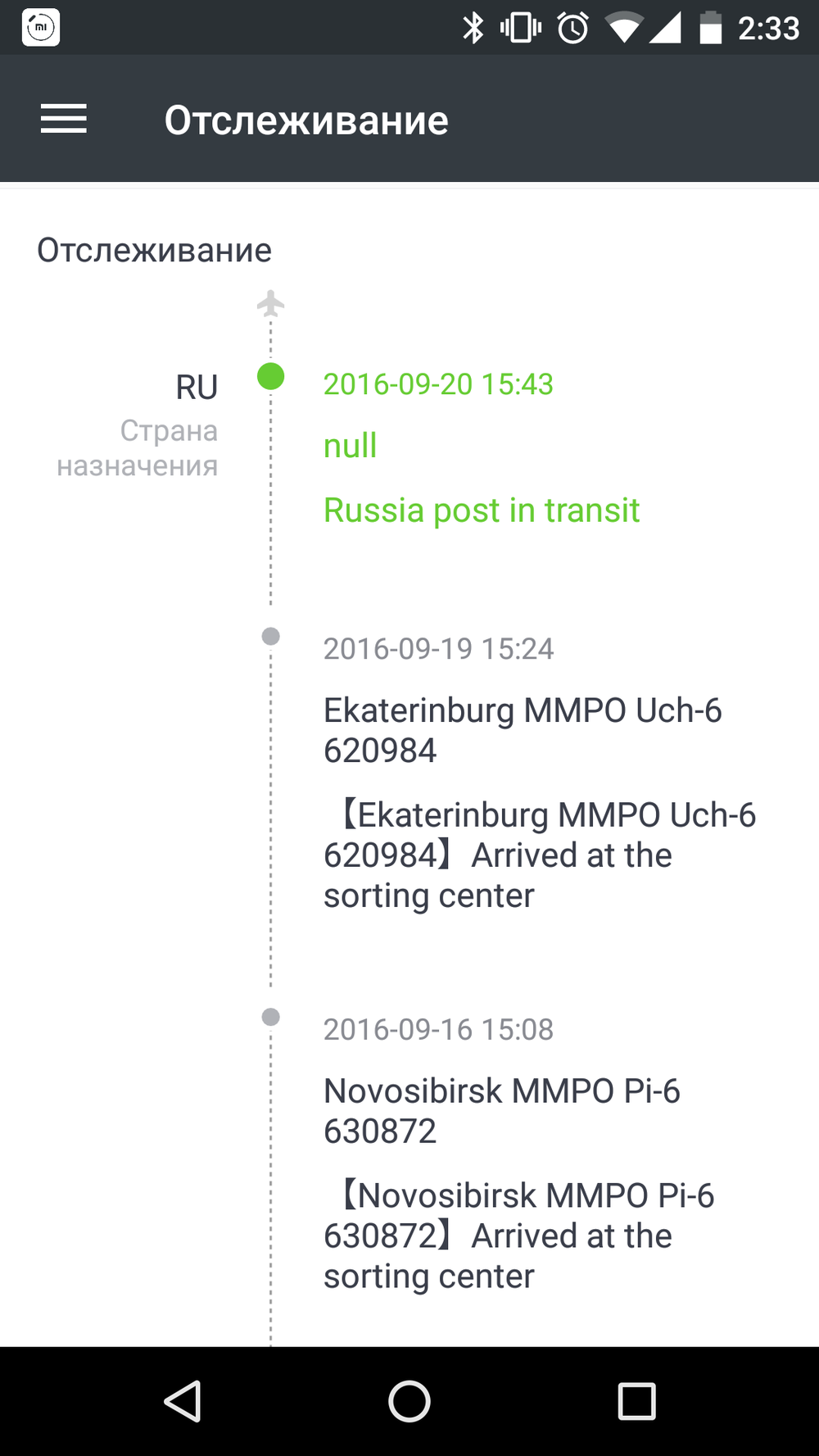Open the recent apps overview

point(636,1400)
